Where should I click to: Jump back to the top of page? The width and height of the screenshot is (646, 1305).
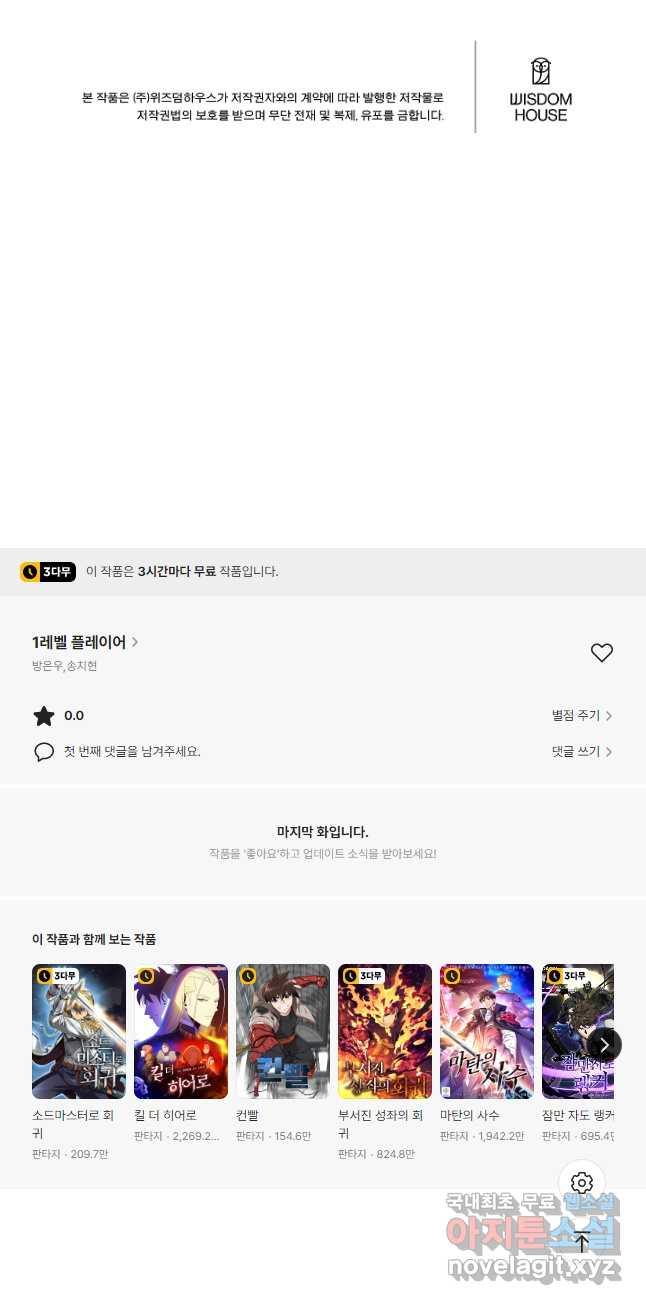tap(582, 1243)
